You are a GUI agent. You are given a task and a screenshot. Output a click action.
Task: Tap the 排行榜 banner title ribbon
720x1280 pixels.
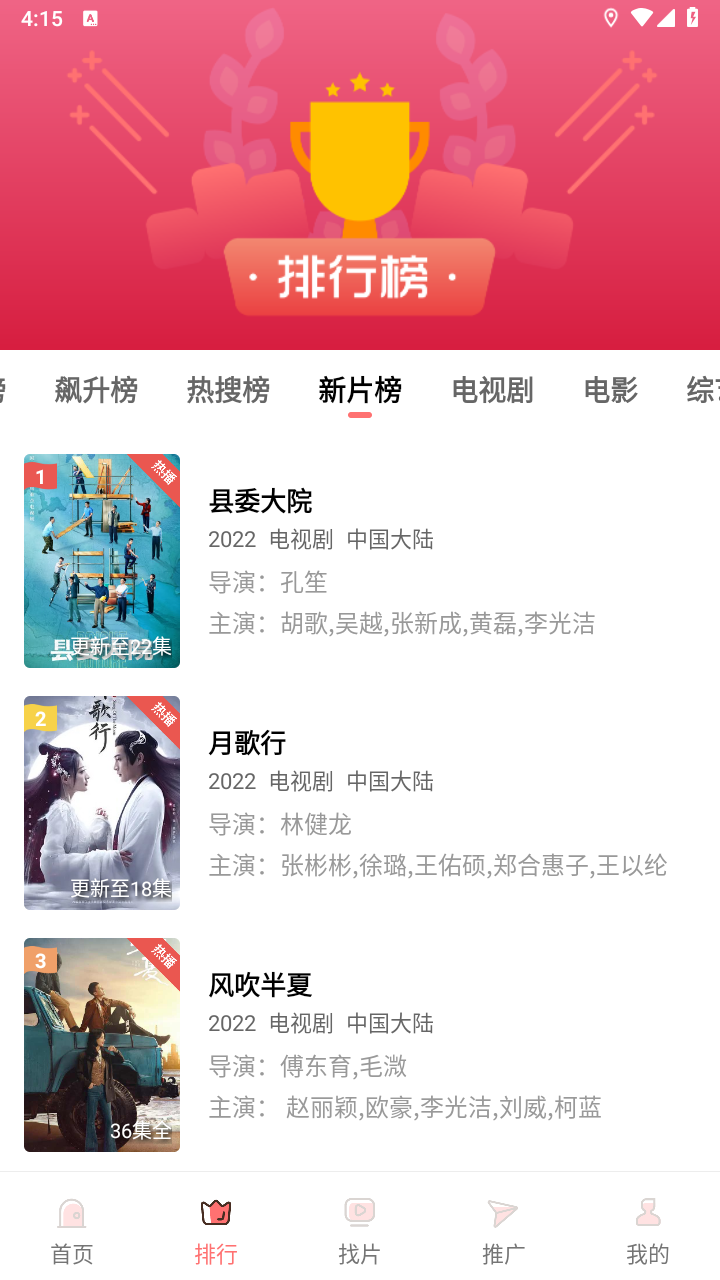point(360,274)
